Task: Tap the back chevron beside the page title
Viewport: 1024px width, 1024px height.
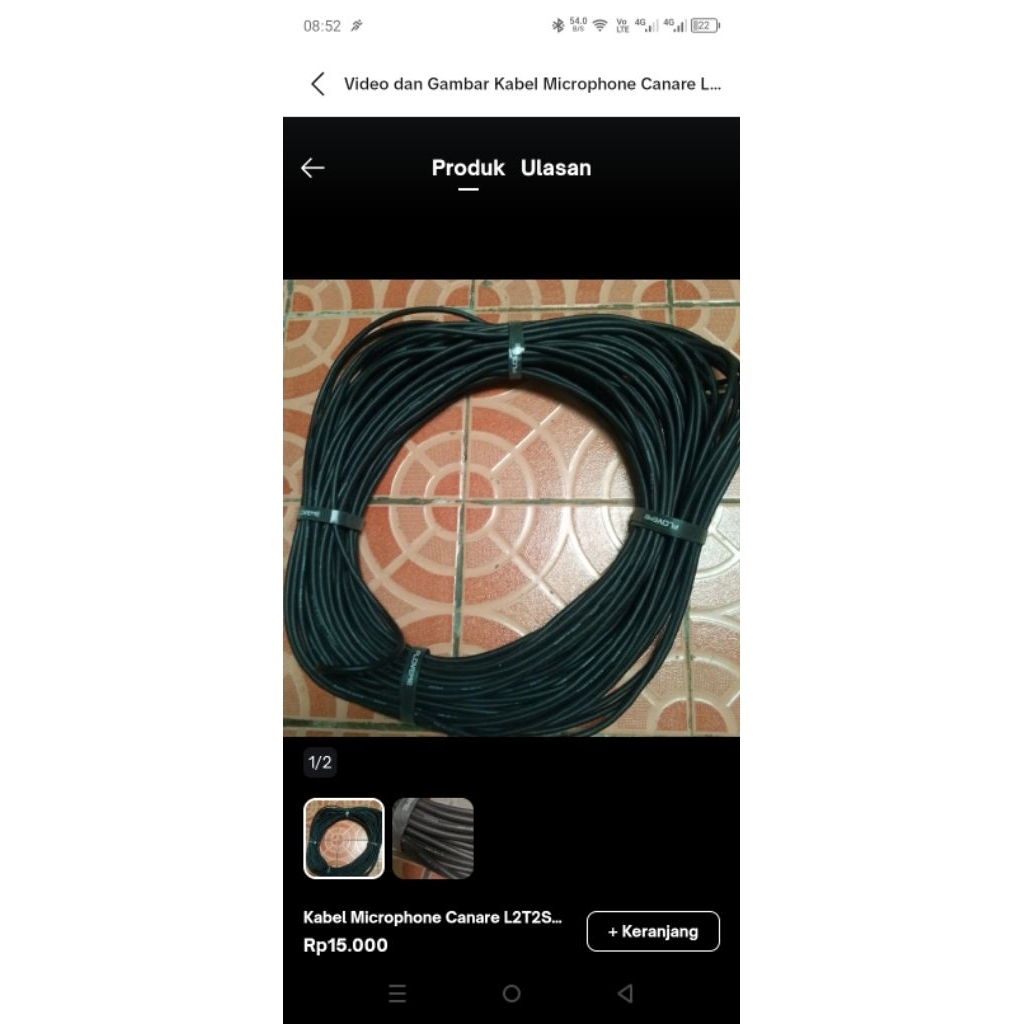Action: coord(318,84)
